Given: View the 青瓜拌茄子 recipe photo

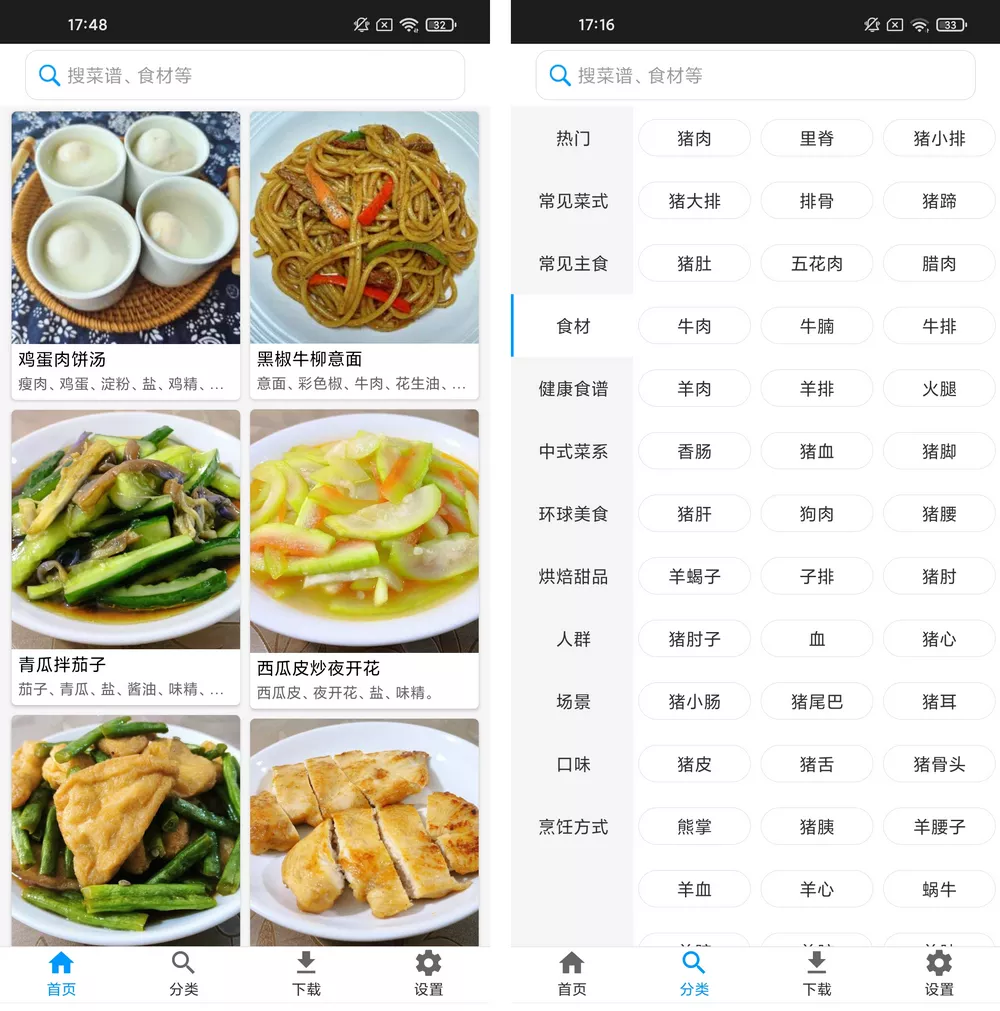Looking at the screenshot, I should click(x=125, y=531).
